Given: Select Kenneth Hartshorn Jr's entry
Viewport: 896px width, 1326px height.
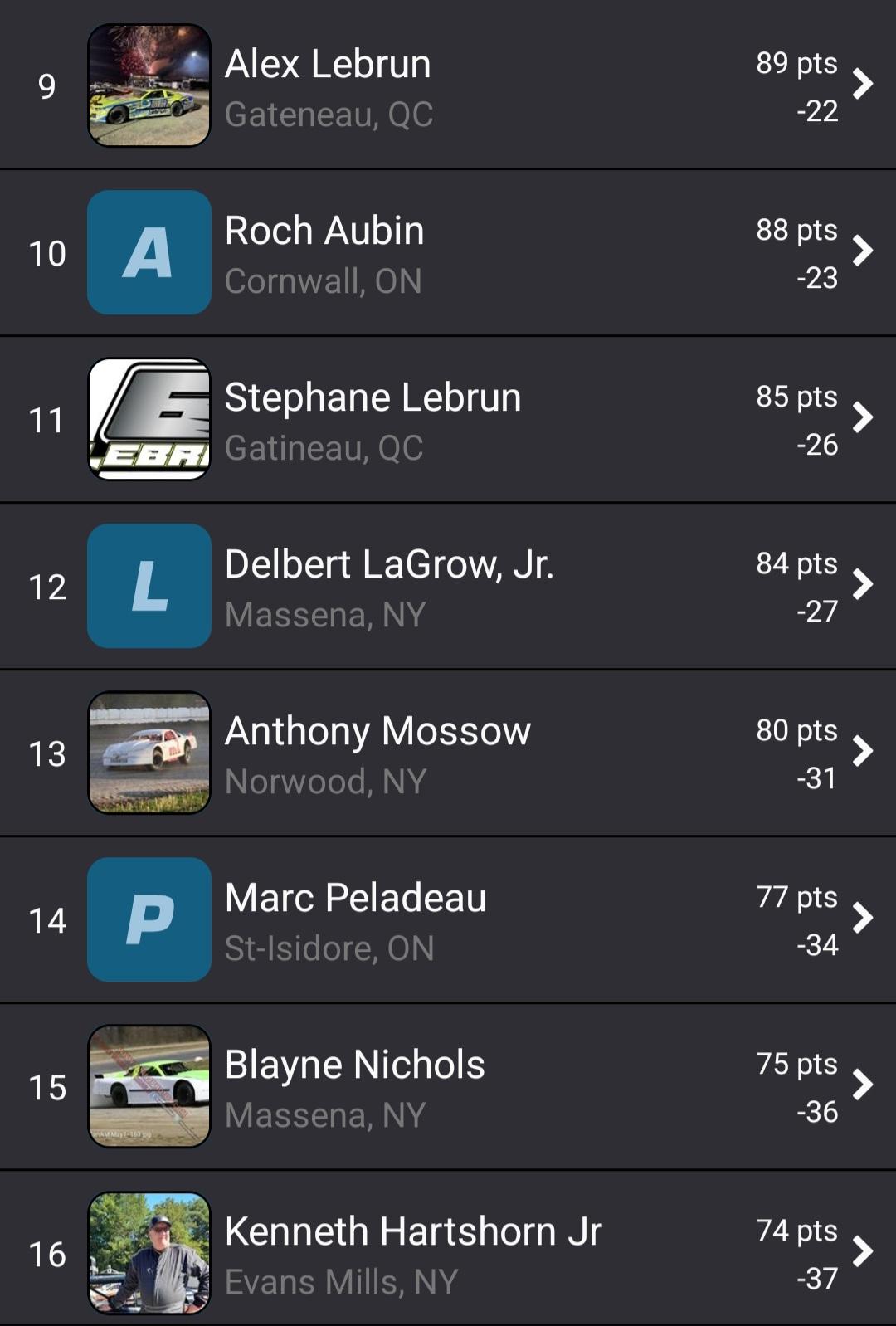Looking at the screenshot, I should pos(448,1254).
